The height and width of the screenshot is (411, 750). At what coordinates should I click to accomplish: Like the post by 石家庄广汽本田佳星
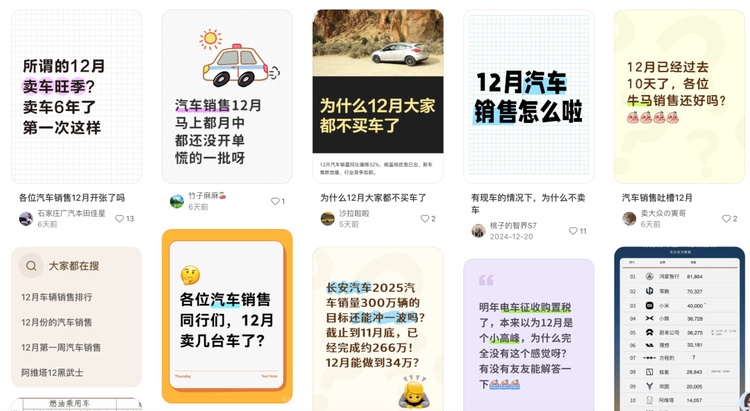click(x=120, y=218)
